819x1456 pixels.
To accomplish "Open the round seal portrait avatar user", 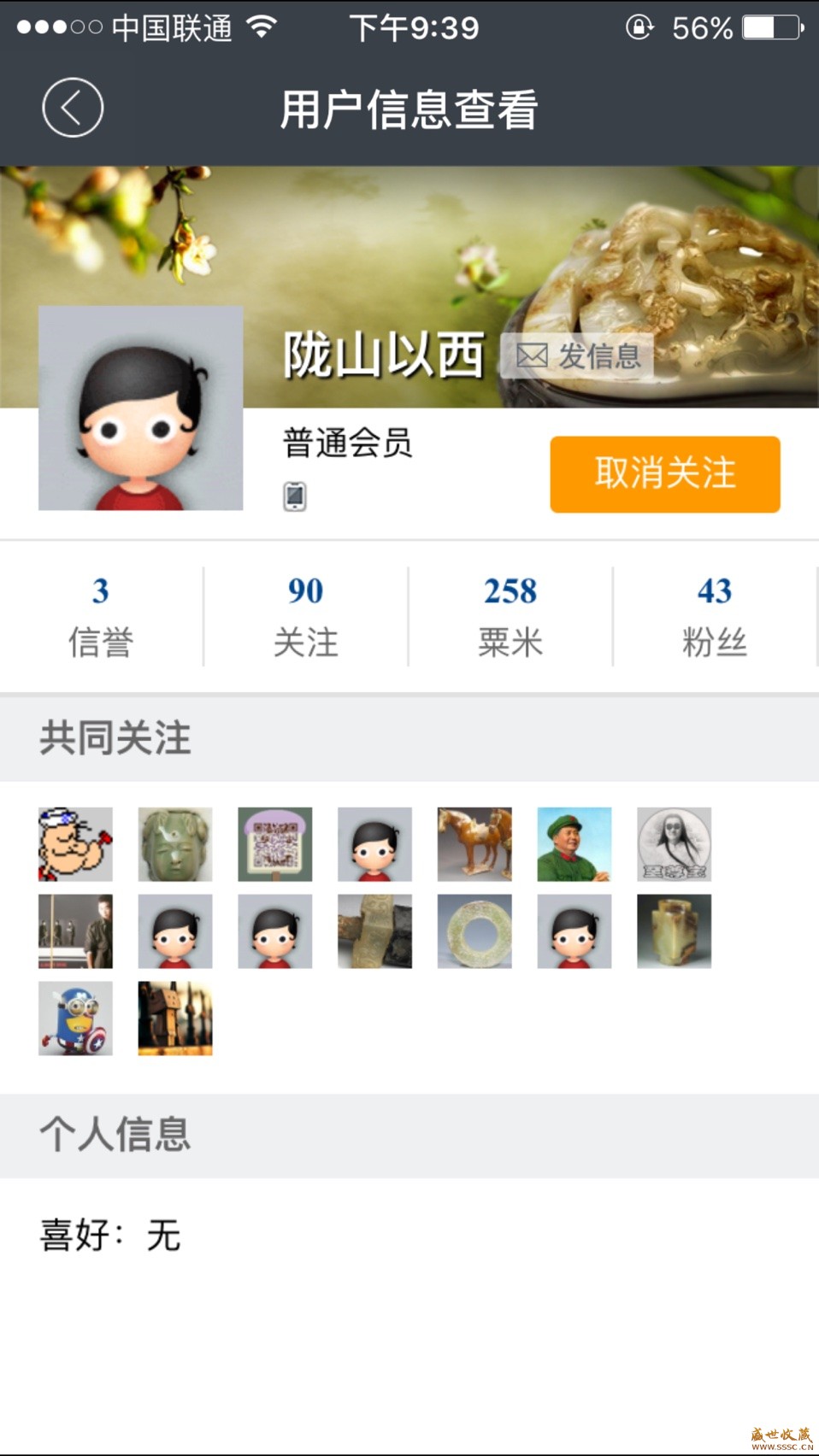I will coord(675,844).
